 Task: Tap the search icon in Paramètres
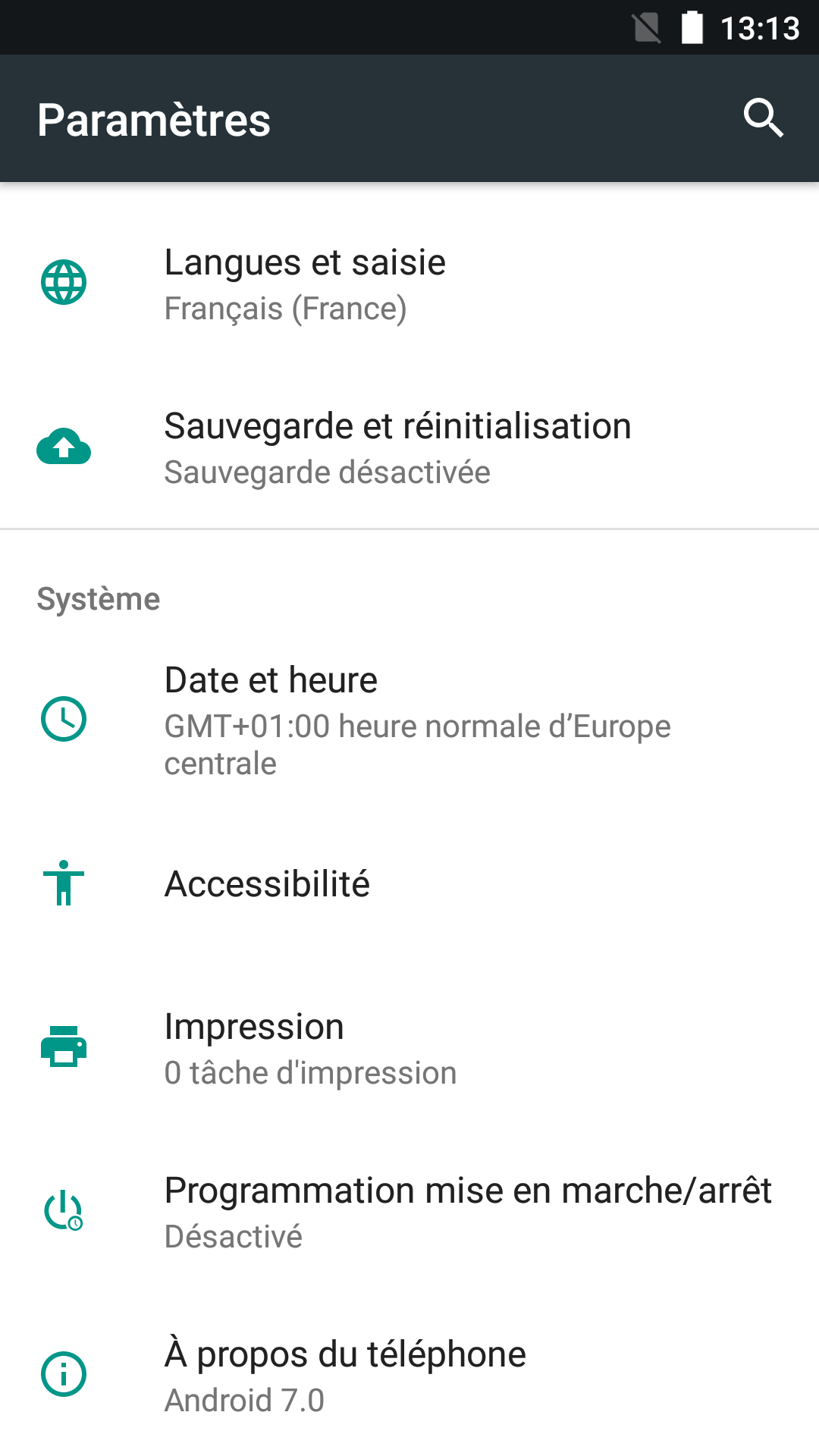tap(763, 118)
